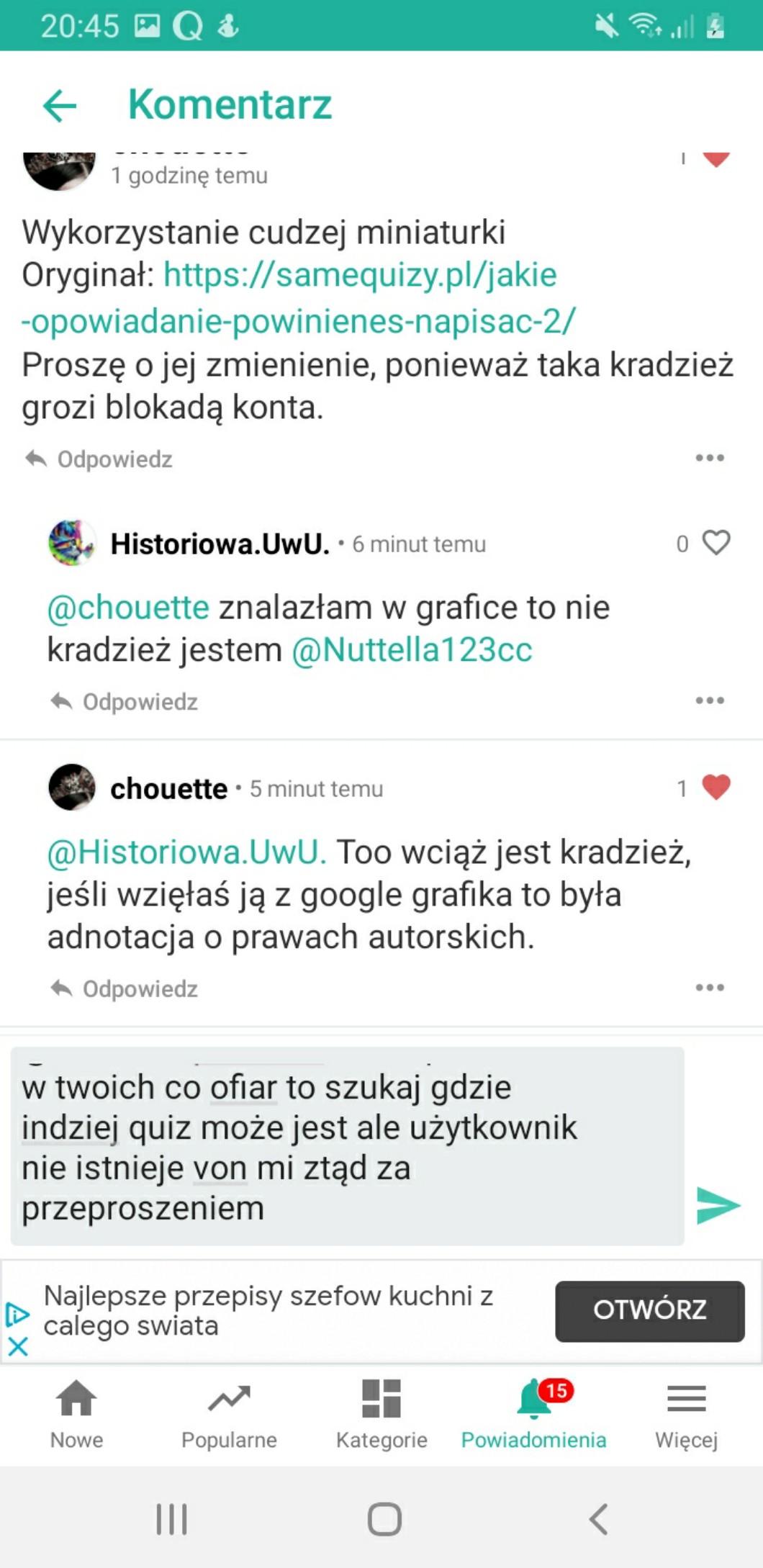The width and height of the screenshot is (763, 1568).
Task: Open @Nuttella123cc mentioned profile
Action: [x=412, y=650]
